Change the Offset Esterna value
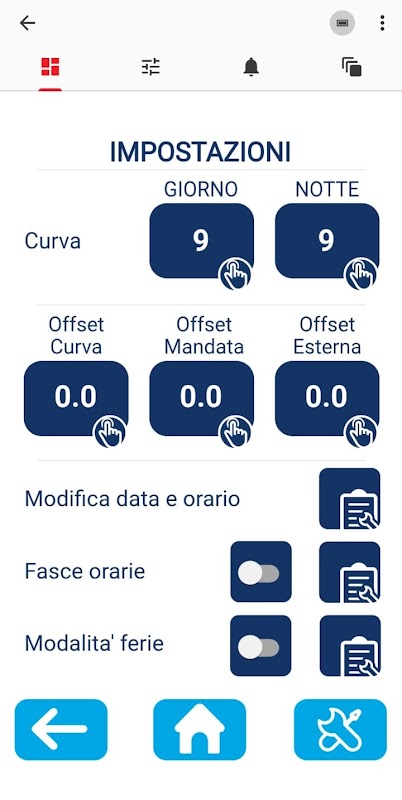 click(327, 398)
